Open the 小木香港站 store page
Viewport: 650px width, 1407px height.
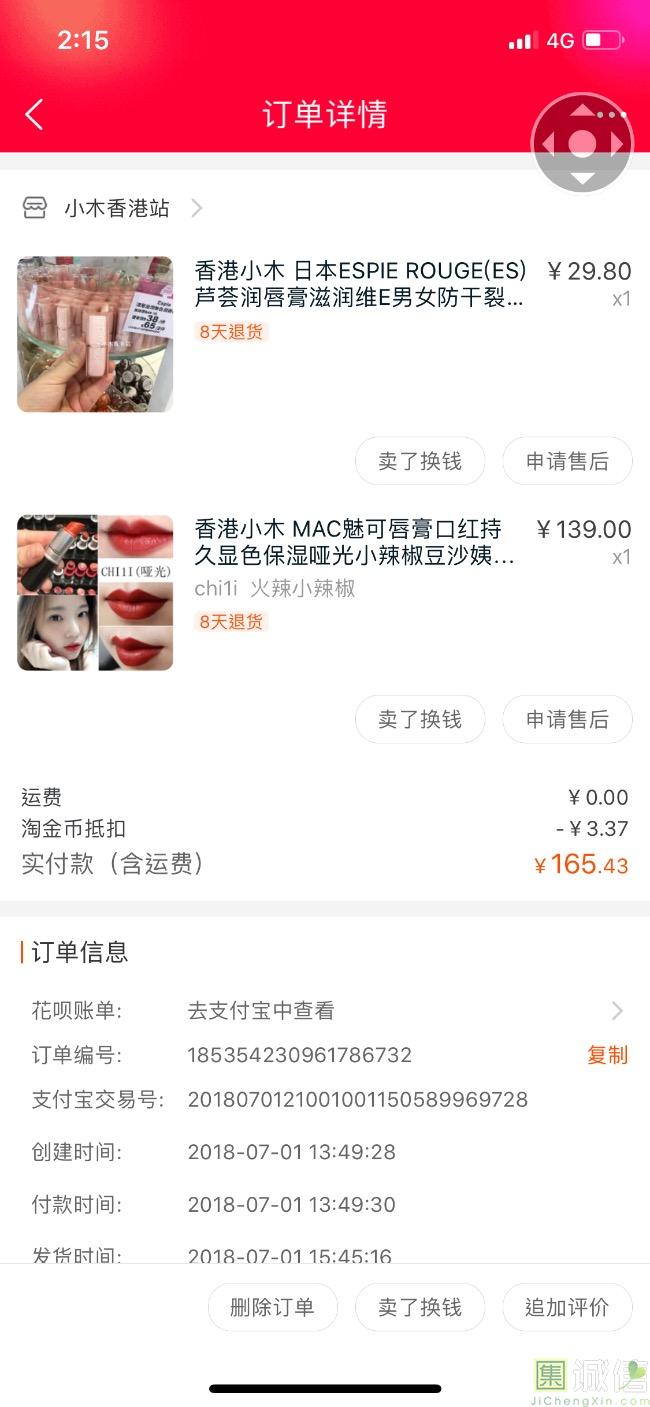coord(116,208)
